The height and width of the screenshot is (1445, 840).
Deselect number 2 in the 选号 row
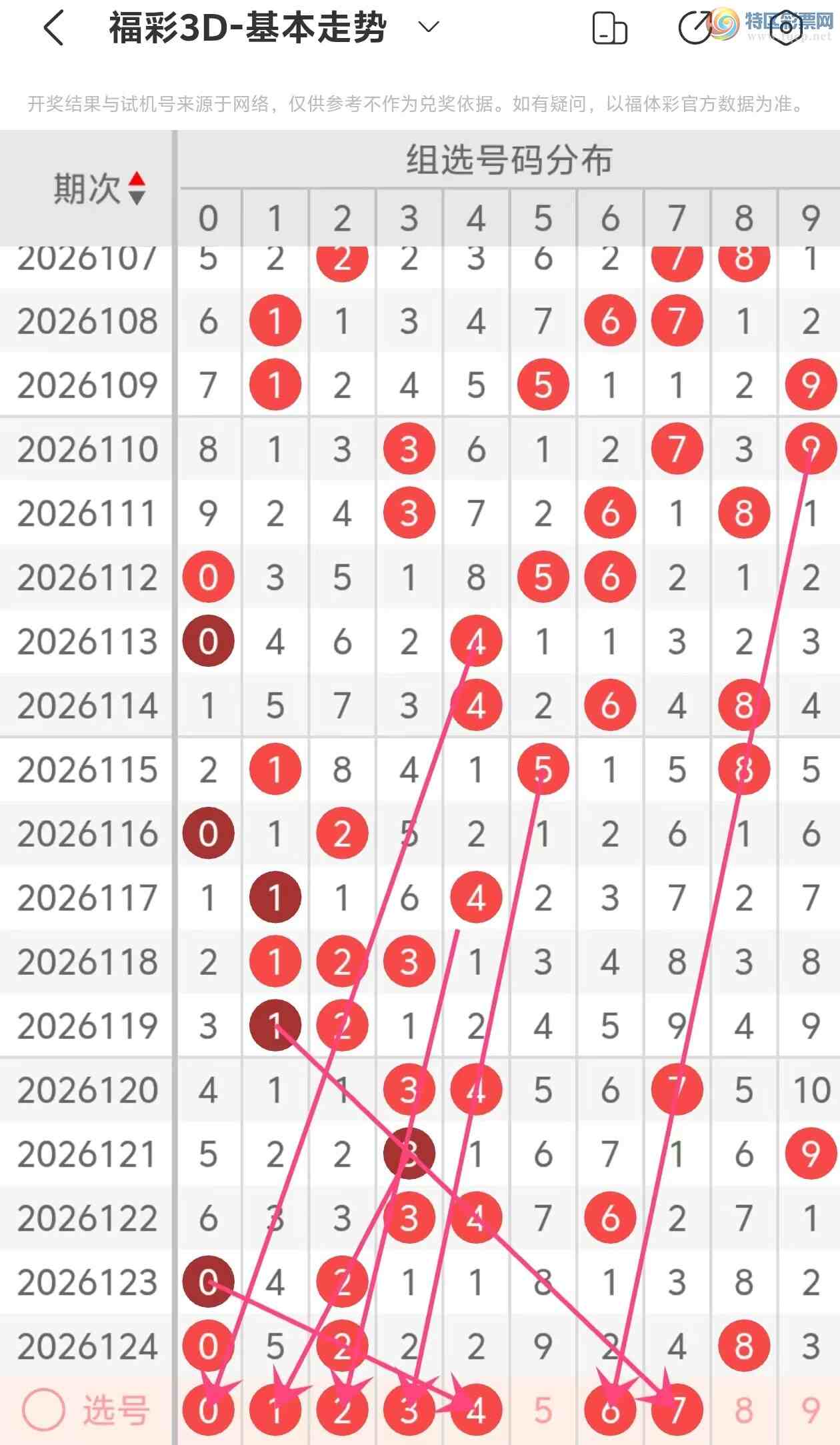pos(342,1410)
